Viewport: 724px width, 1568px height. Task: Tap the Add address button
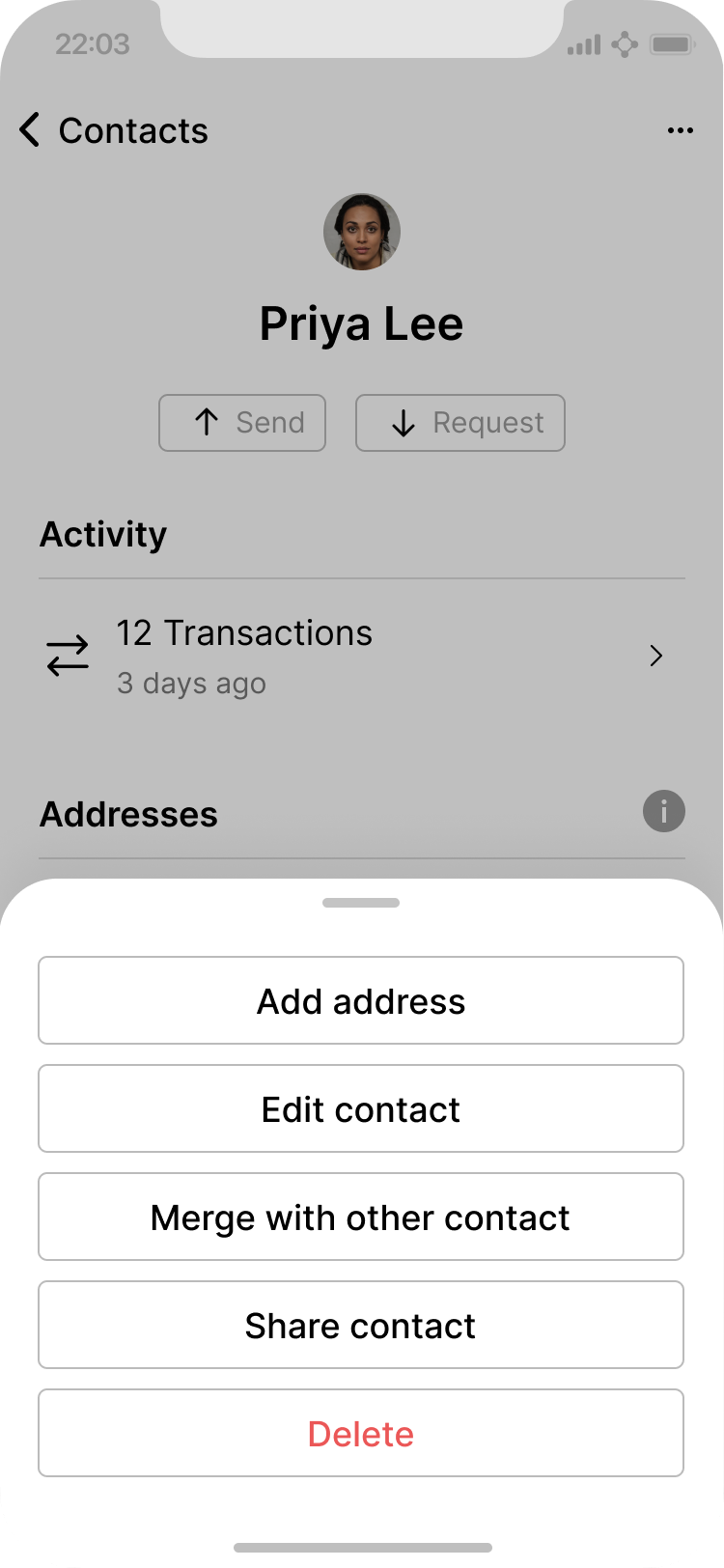click(x=361, y=1000)
